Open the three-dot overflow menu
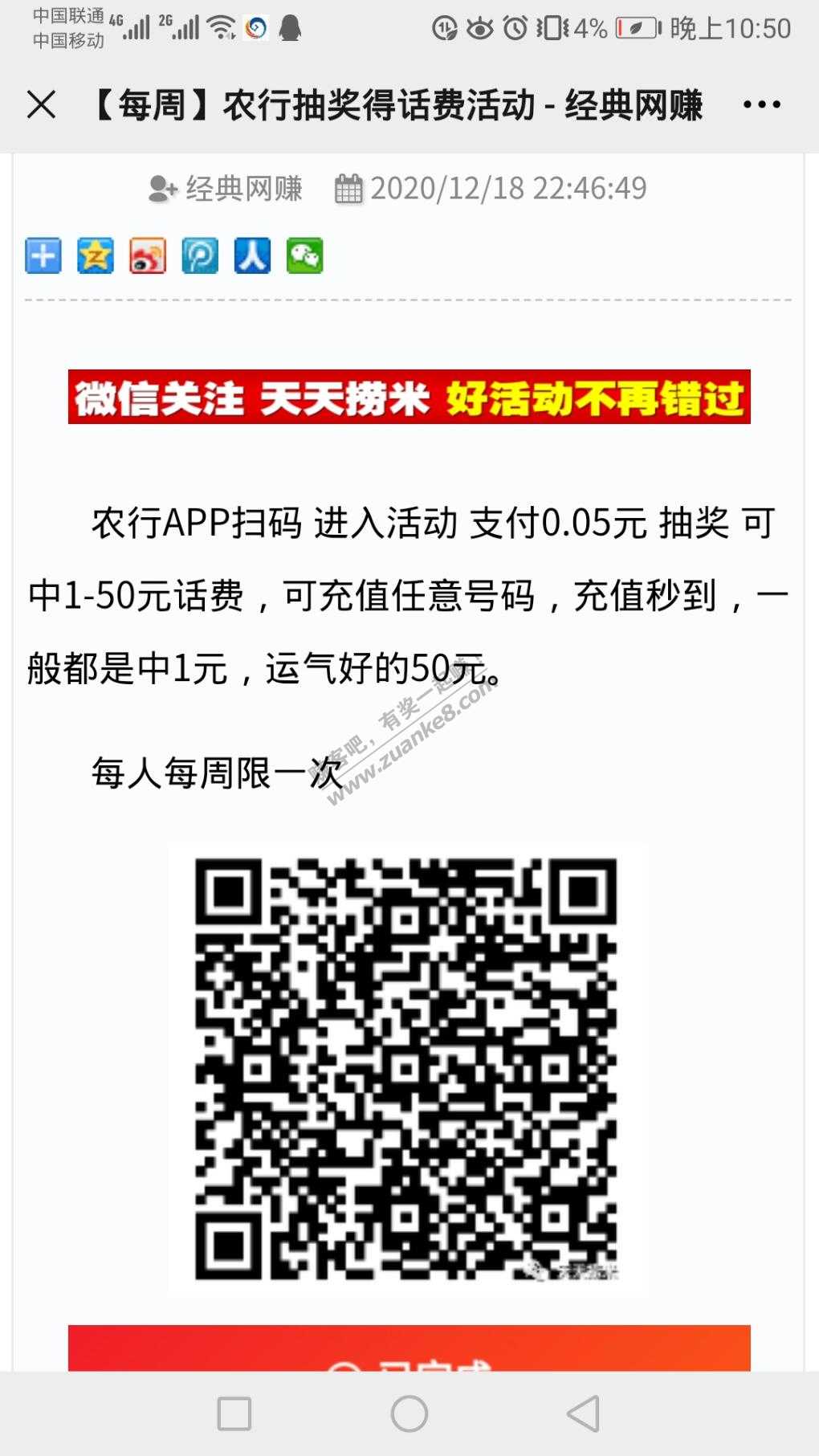This screenshot has width=819, height=1456. (x=761, y=104)
